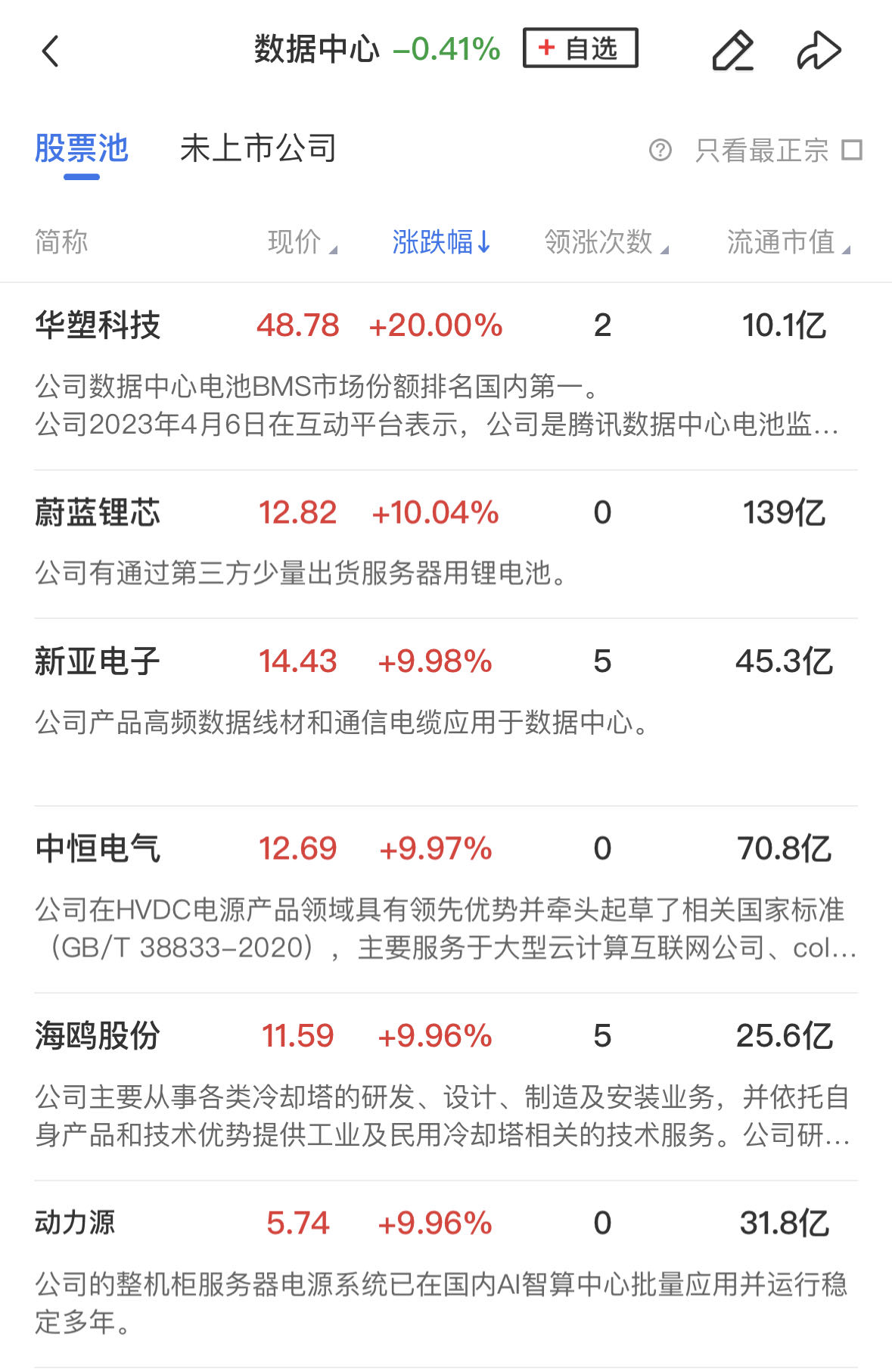
Task: Click the back arrow icon
Action: coord(50,49)
